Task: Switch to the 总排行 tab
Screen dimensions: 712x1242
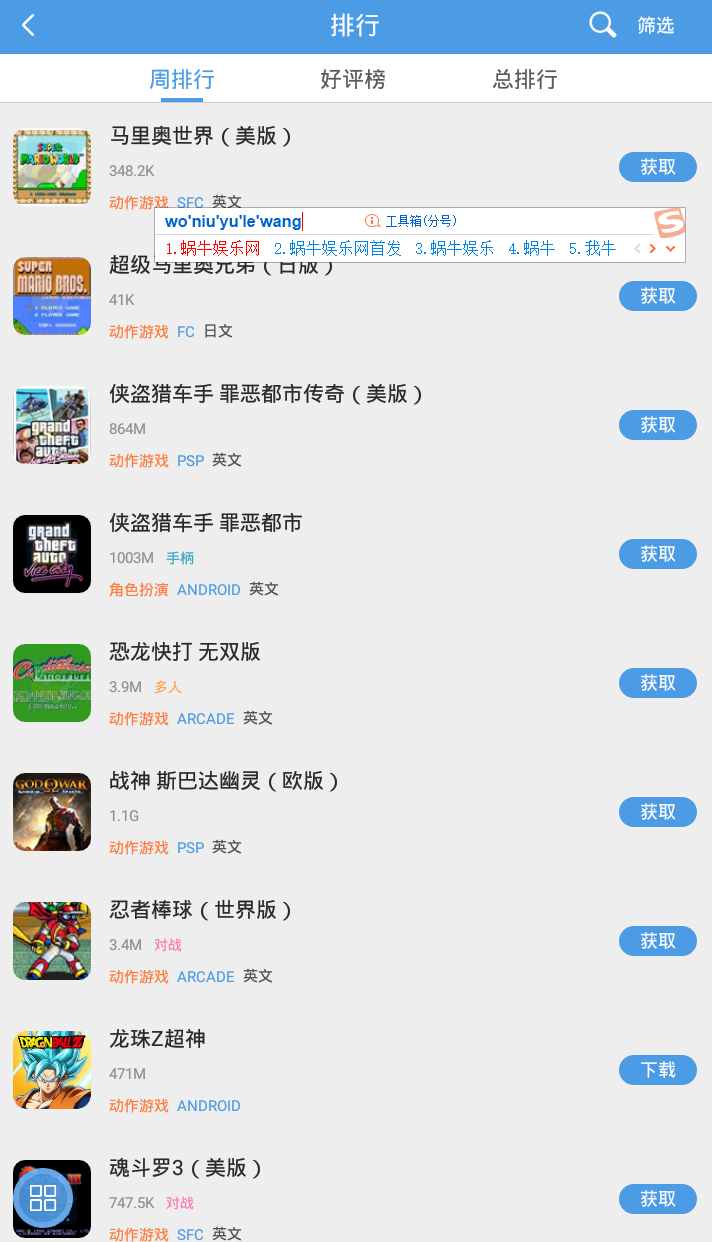Action: click(x=525, y=79)
